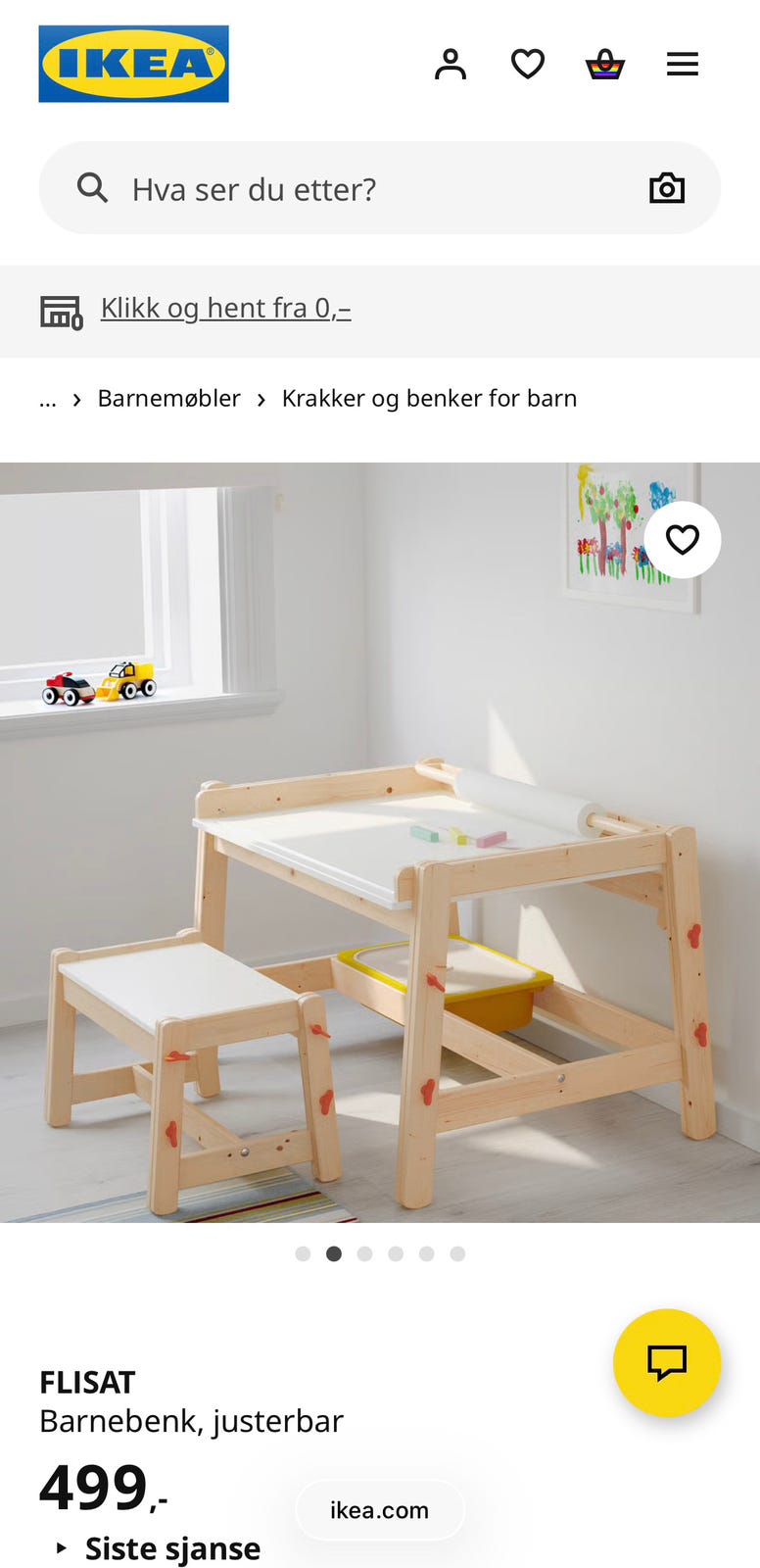Toggle the product favorite heart on the photo
760x1568 pixels.
[683, 540]
